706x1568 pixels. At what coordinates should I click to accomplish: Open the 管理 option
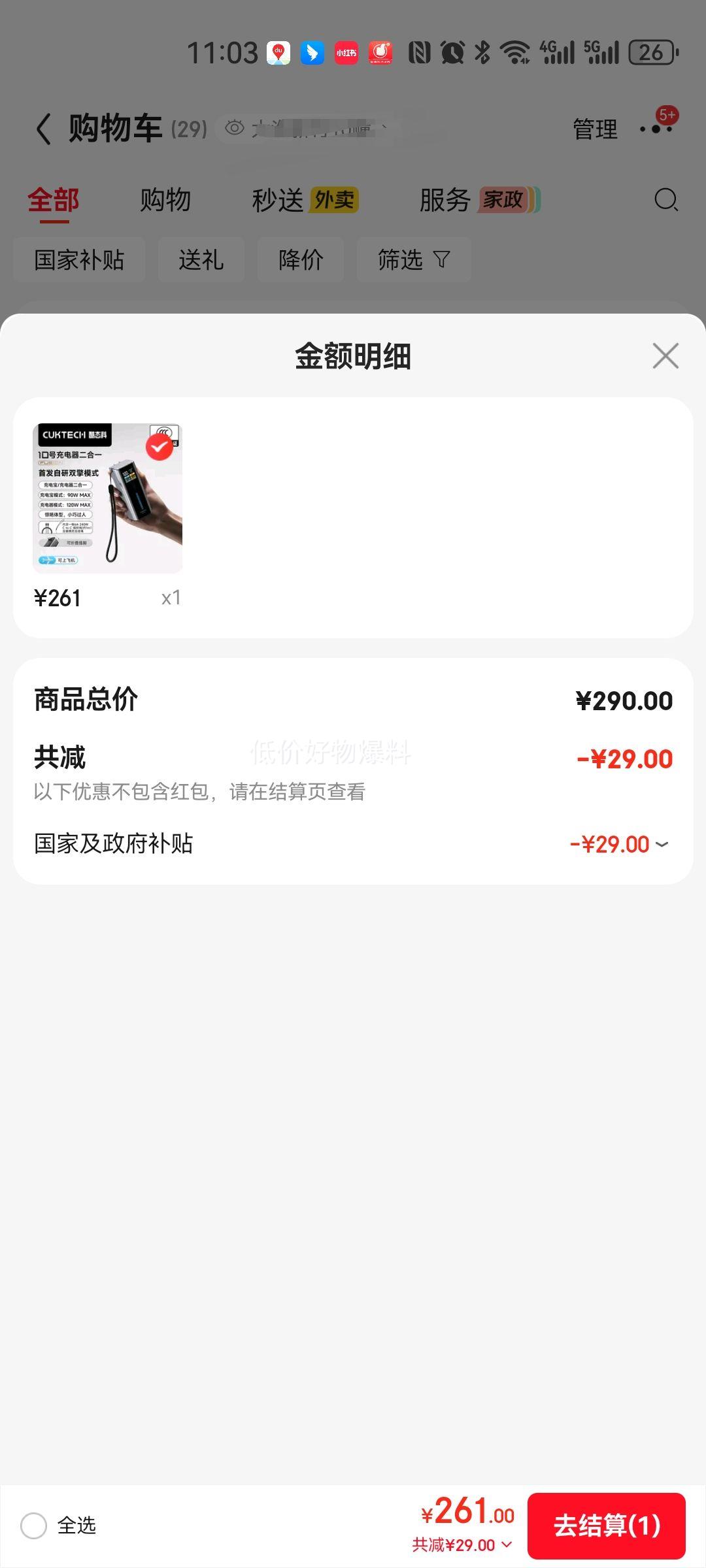point(595,129)
